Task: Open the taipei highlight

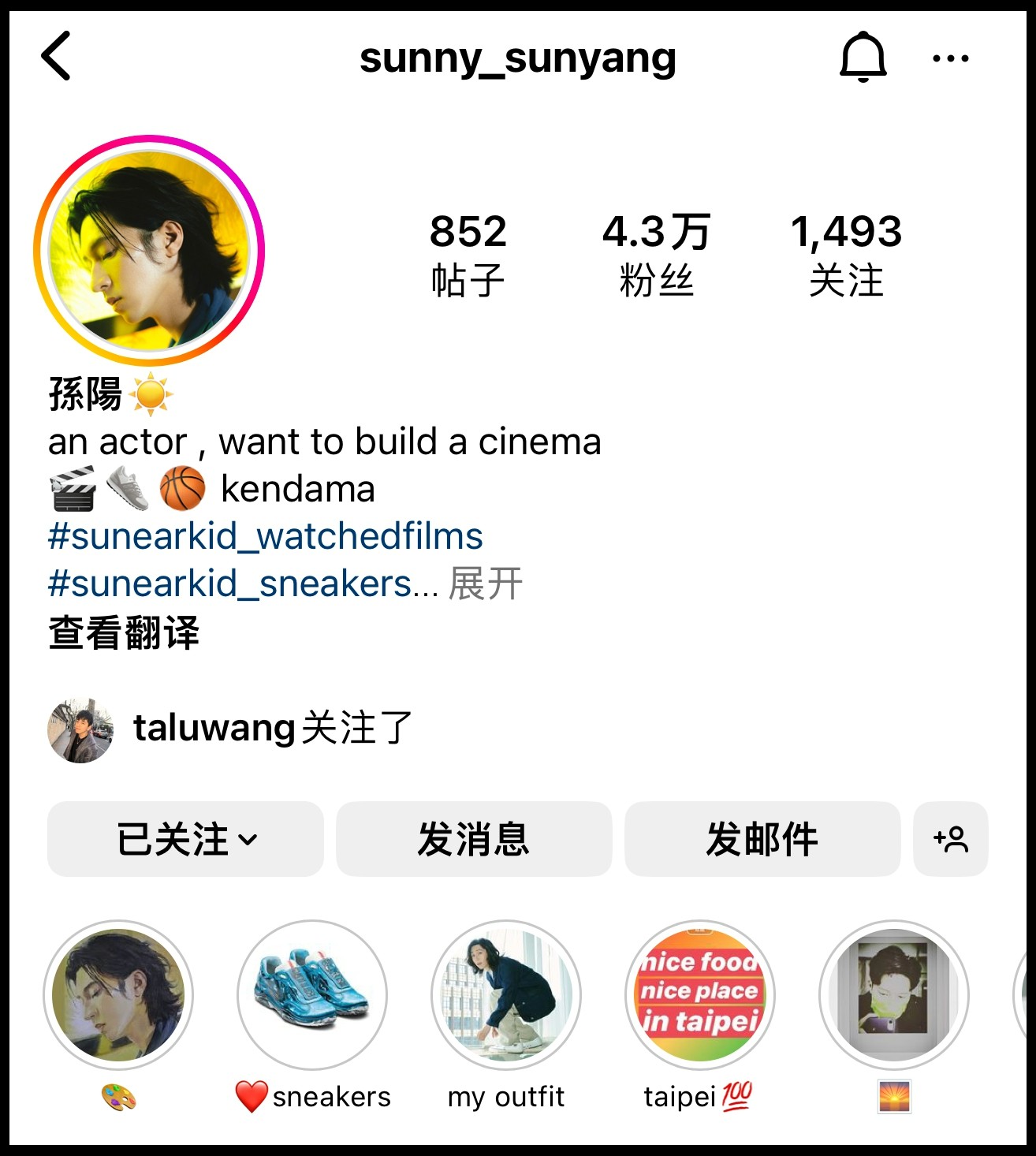Action: click(700, 995)
